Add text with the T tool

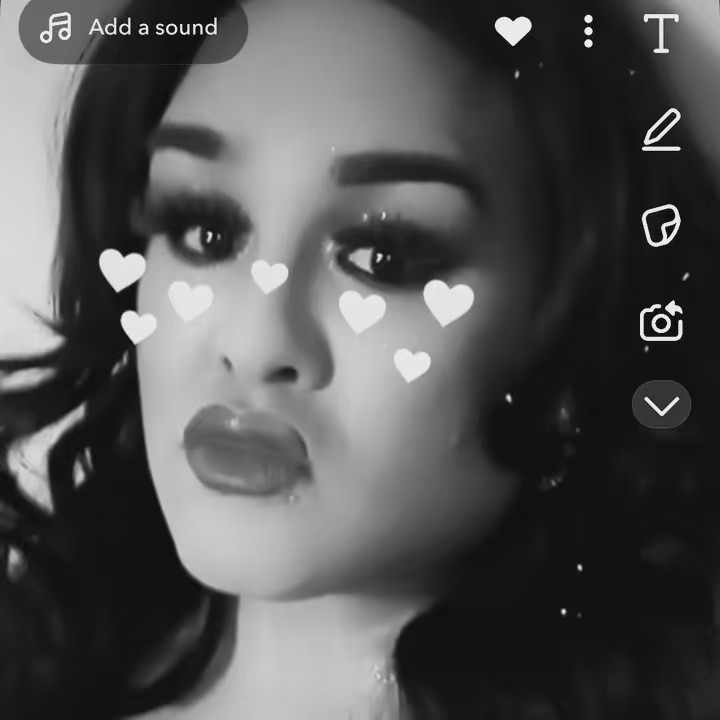660,34
